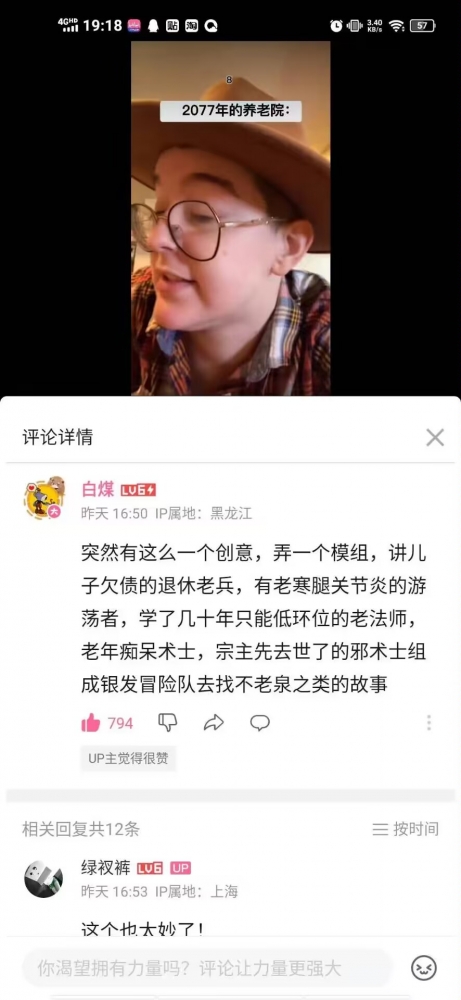Share 白煤's comment
Viewport: 461px width, 1000px height.
tap(214, 723)
